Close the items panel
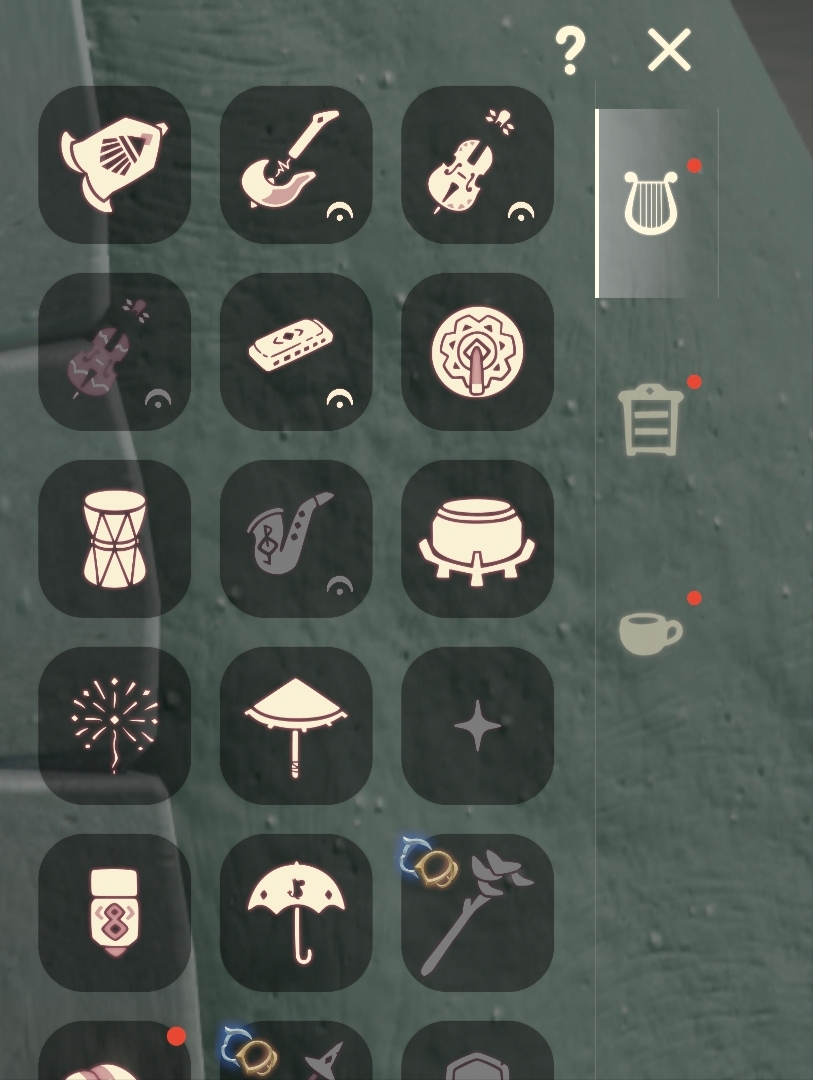Viewport: 813px width, 1080px height. coord(669,50)
